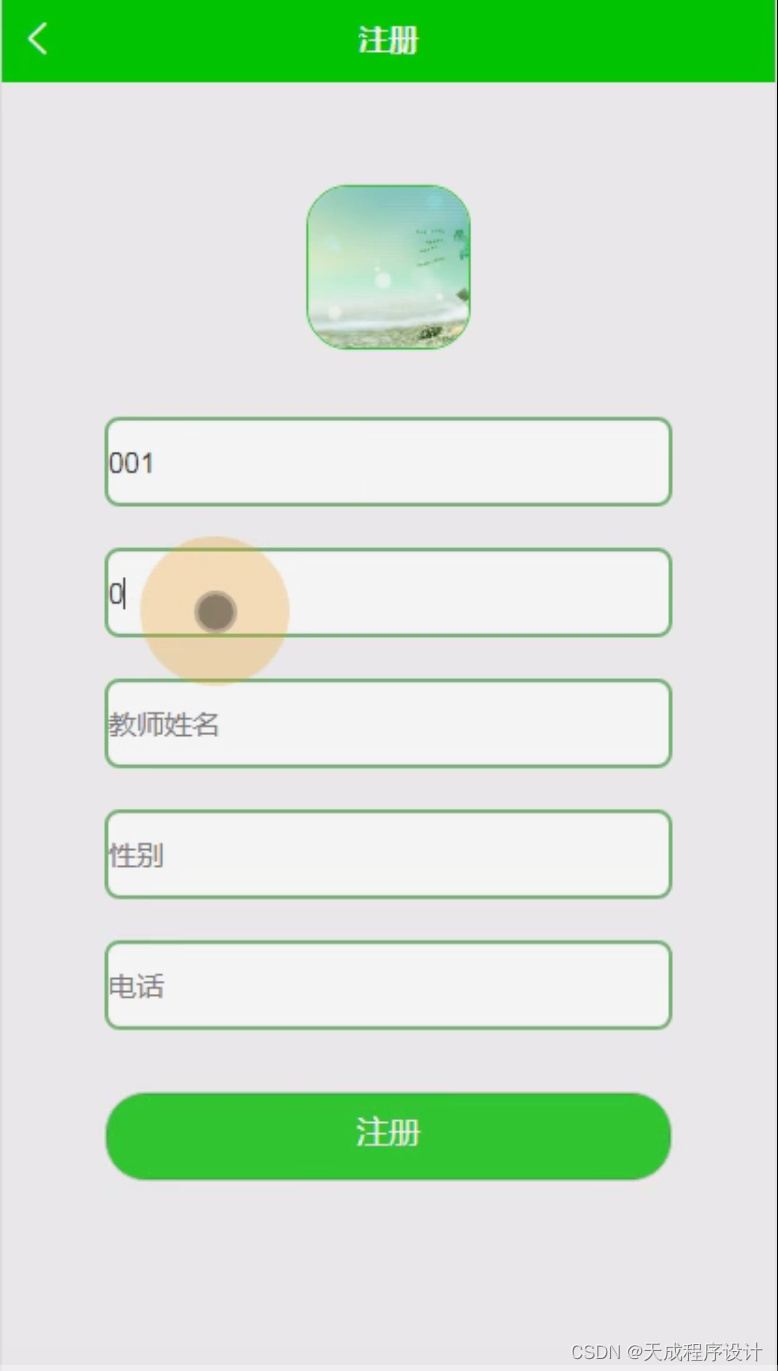778x1371 pixels.
Task: Click the rounded app avatar thumbnail
Action: [x=388, y=267]
